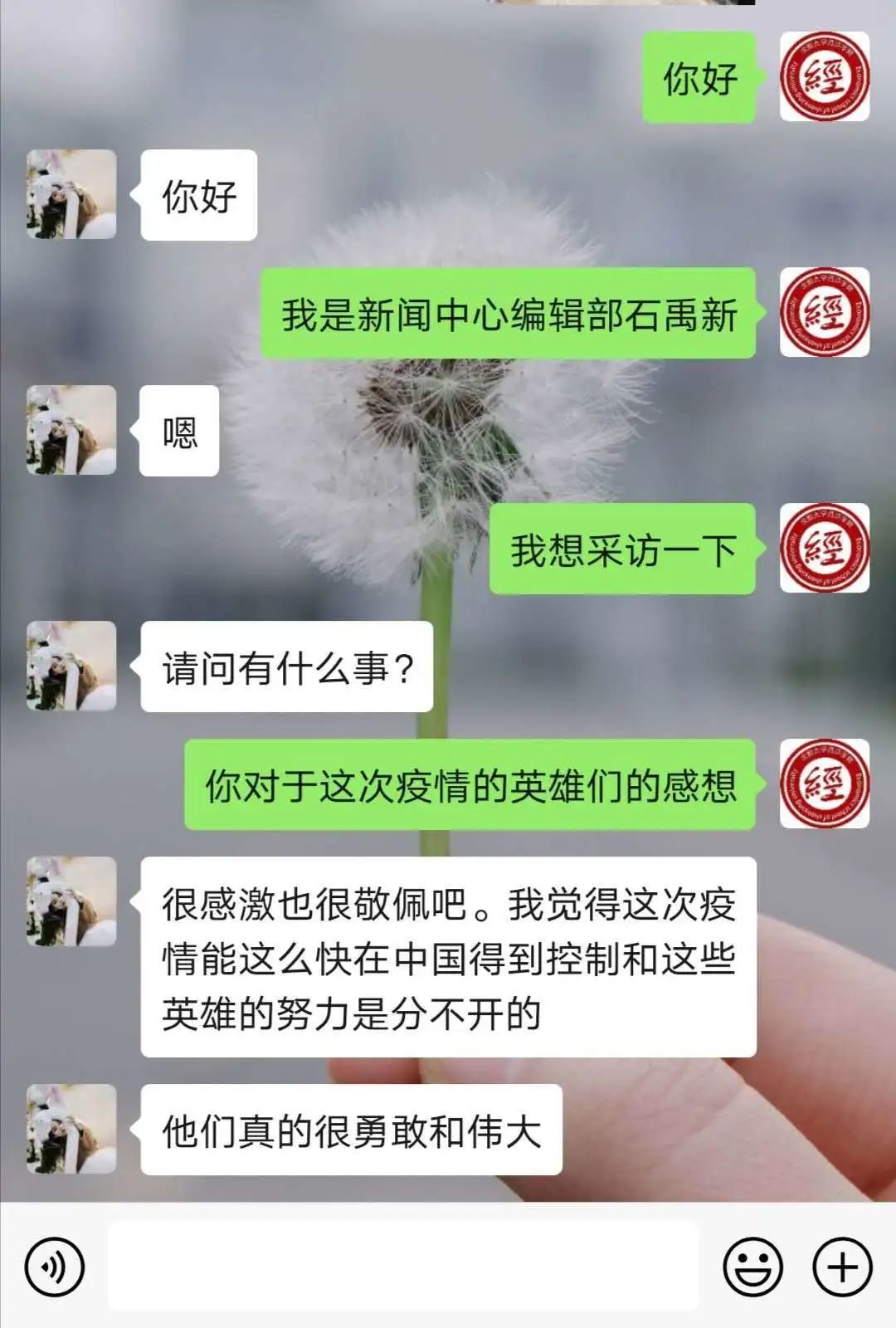
Task: Open sender avatar beside "我是新闻中心编辑部石禹新"
Action: 824,312
